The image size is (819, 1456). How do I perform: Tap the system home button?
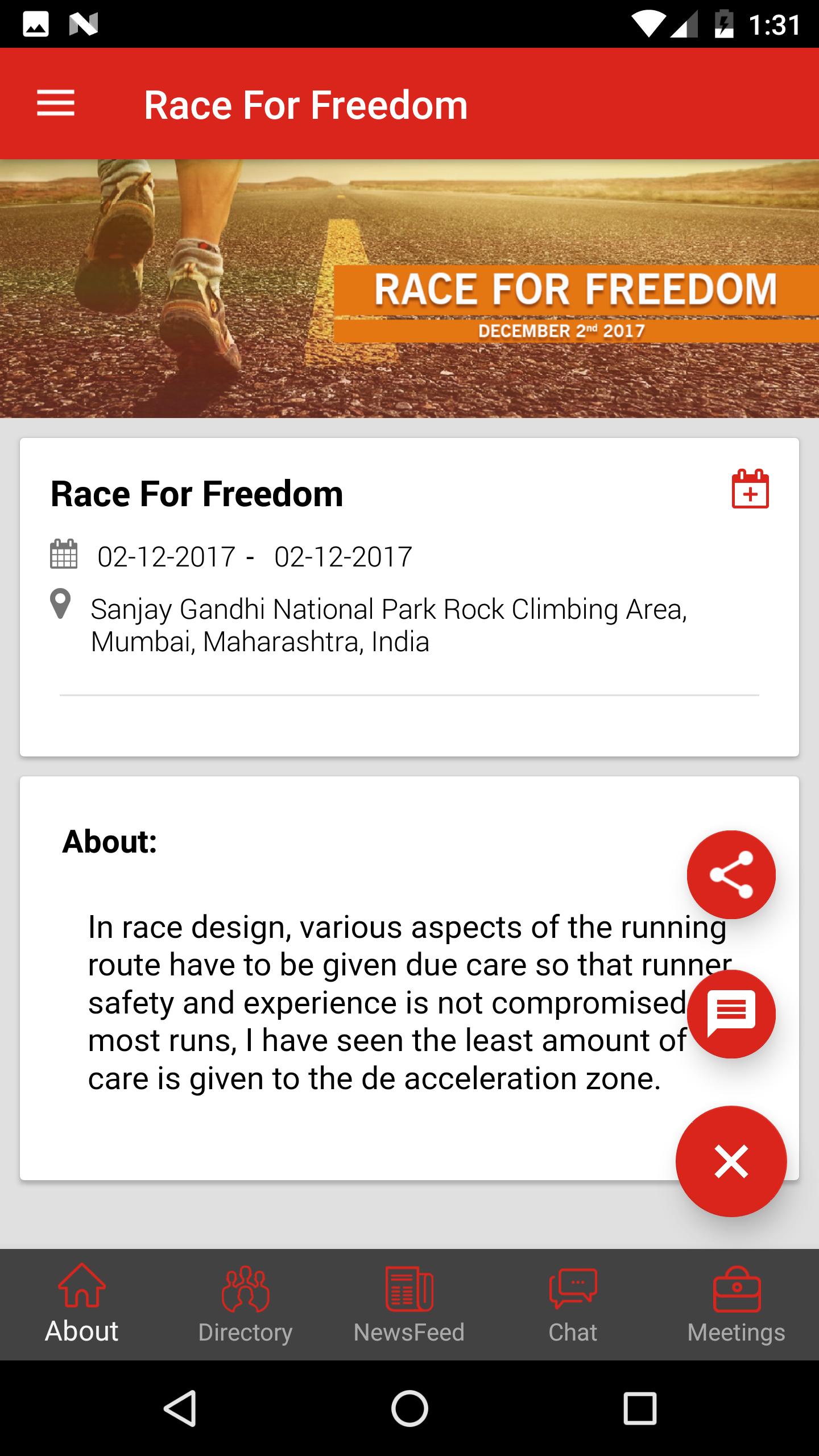click(409, 1408)
